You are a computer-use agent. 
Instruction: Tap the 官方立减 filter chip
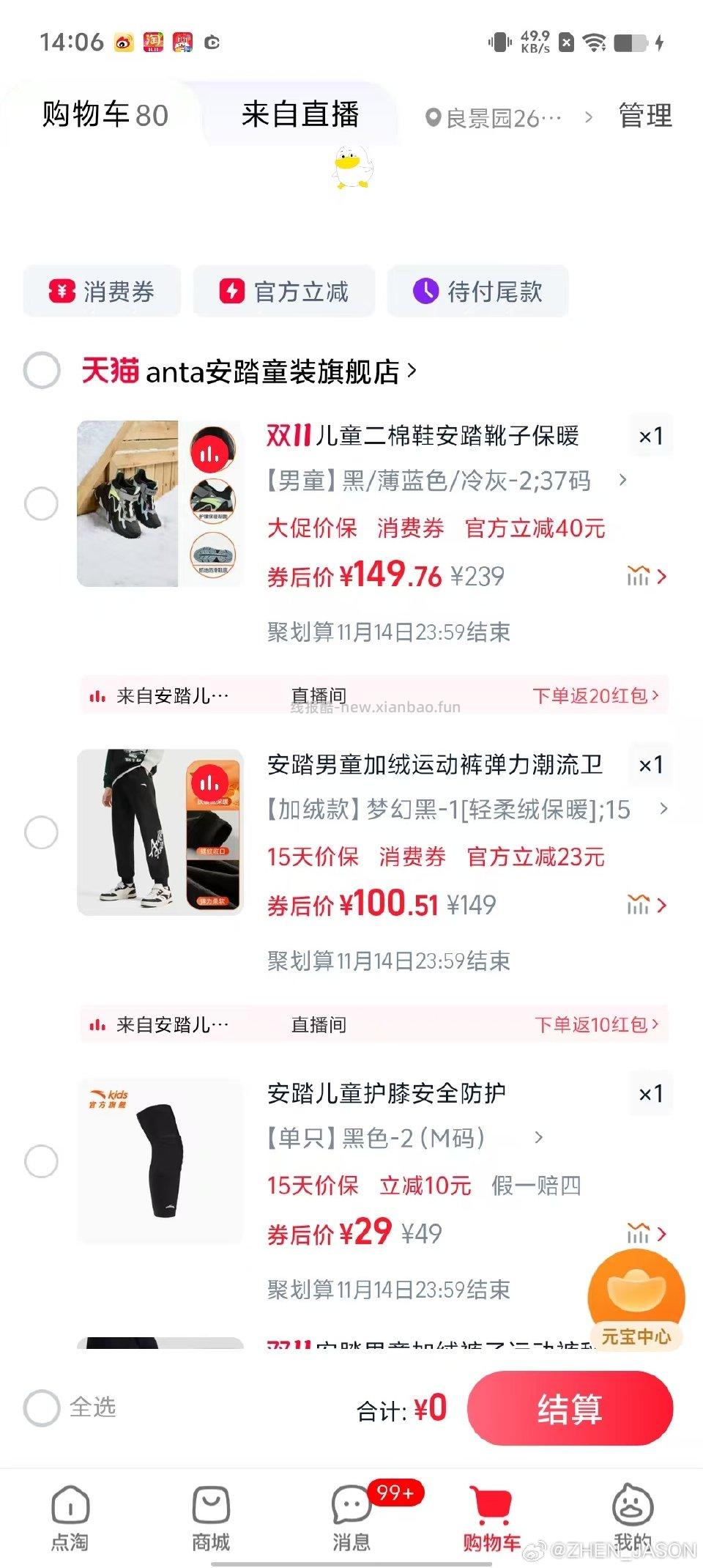[x=284, y=291]
